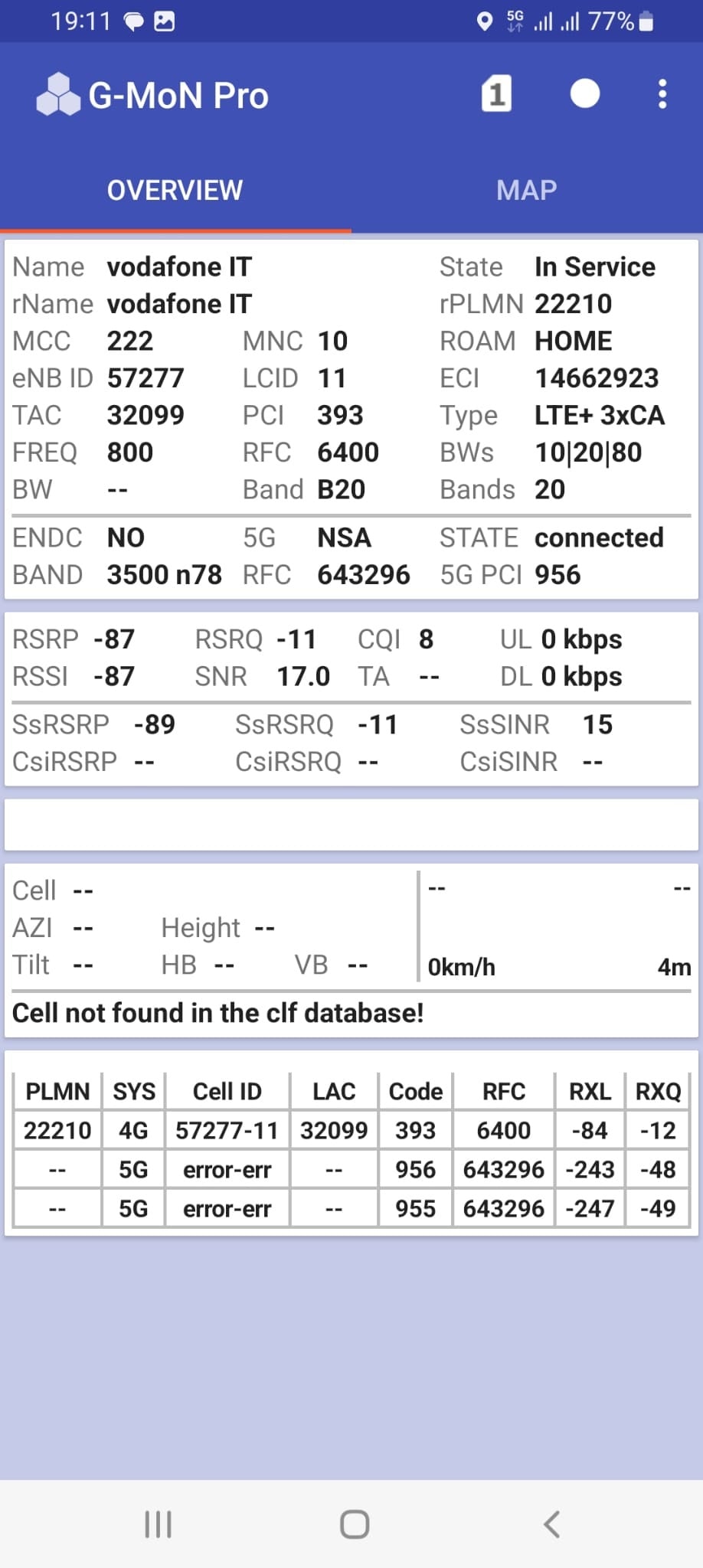Select the OVERVIEW tab

pos(175,190)
